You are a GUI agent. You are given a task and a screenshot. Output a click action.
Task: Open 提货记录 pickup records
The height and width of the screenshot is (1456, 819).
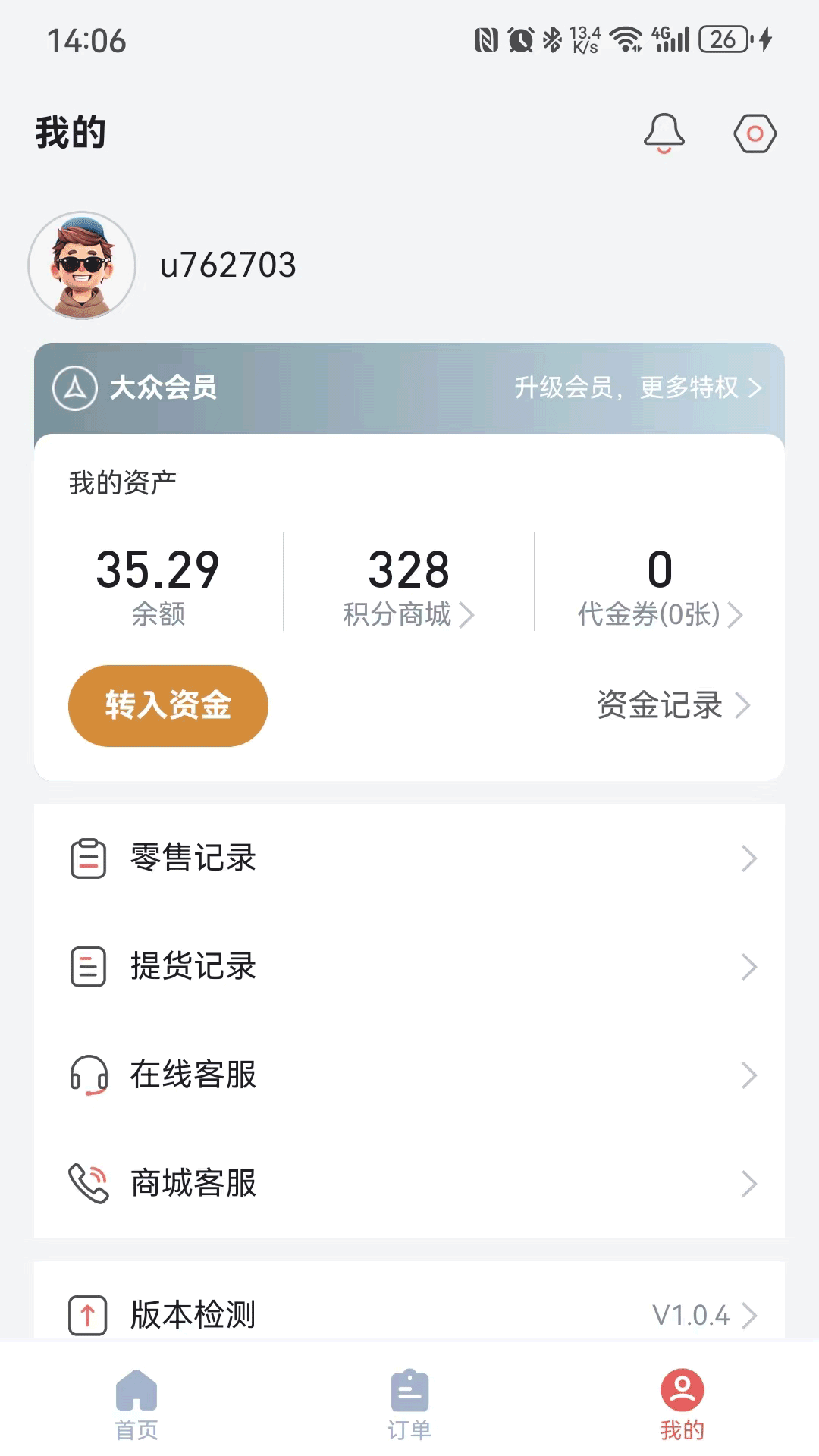[409, 967]
